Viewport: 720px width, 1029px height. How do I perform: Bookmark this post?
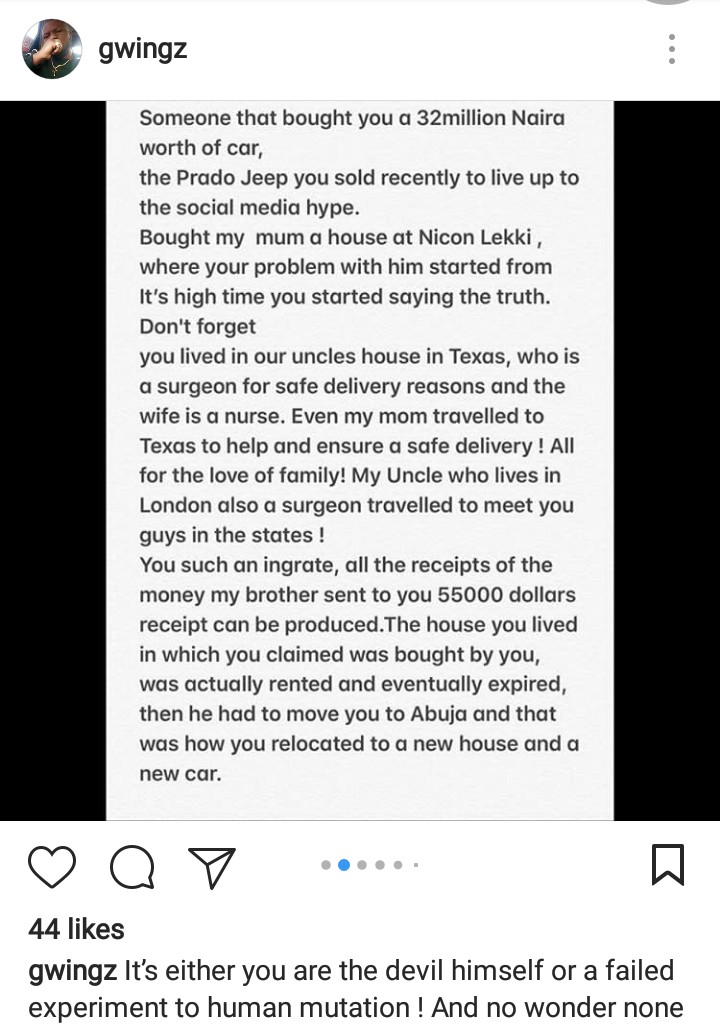pos(667,865)
